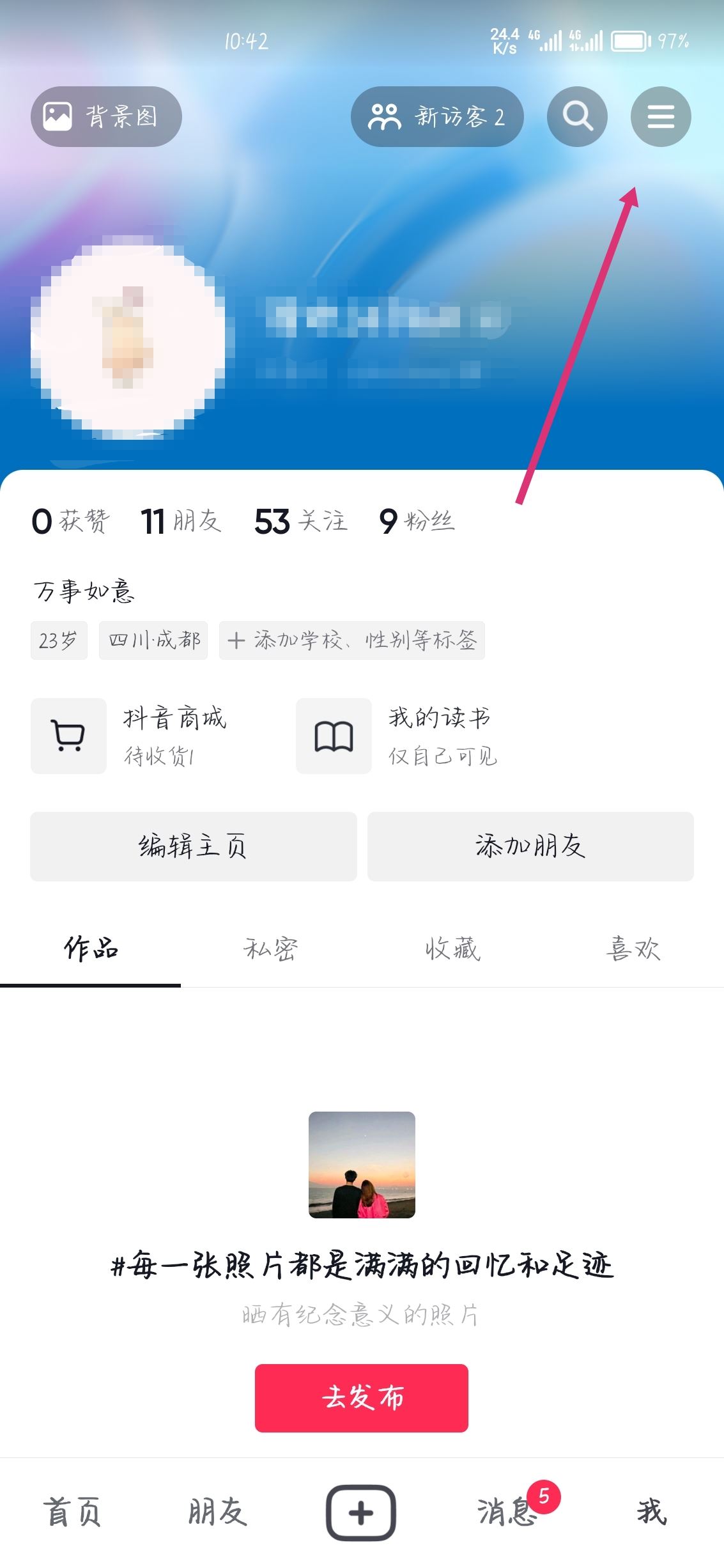The width and height of the screenshot is (724, 1568).
Task: Open 我的读书 book icon
Action: pyautogui.click(x=333, y=735)
